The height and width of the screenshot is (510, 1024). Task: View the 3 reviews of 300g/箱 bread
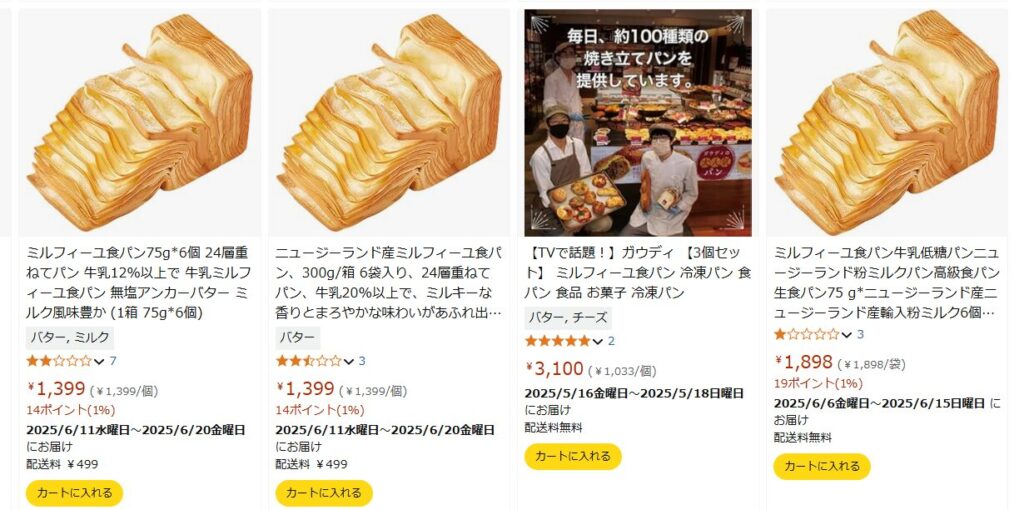(x=362, y=361)
